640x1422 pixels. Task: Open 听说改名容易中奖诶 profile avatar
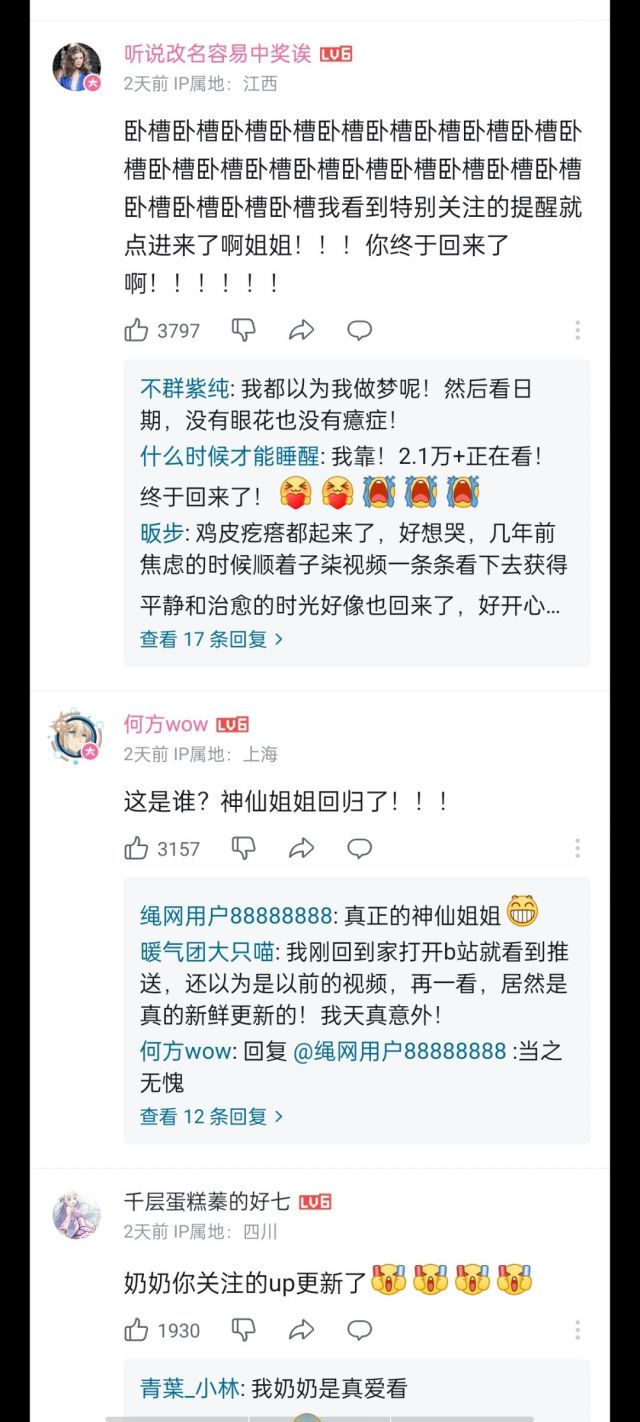pyautogui.click(x=77, y=68)
